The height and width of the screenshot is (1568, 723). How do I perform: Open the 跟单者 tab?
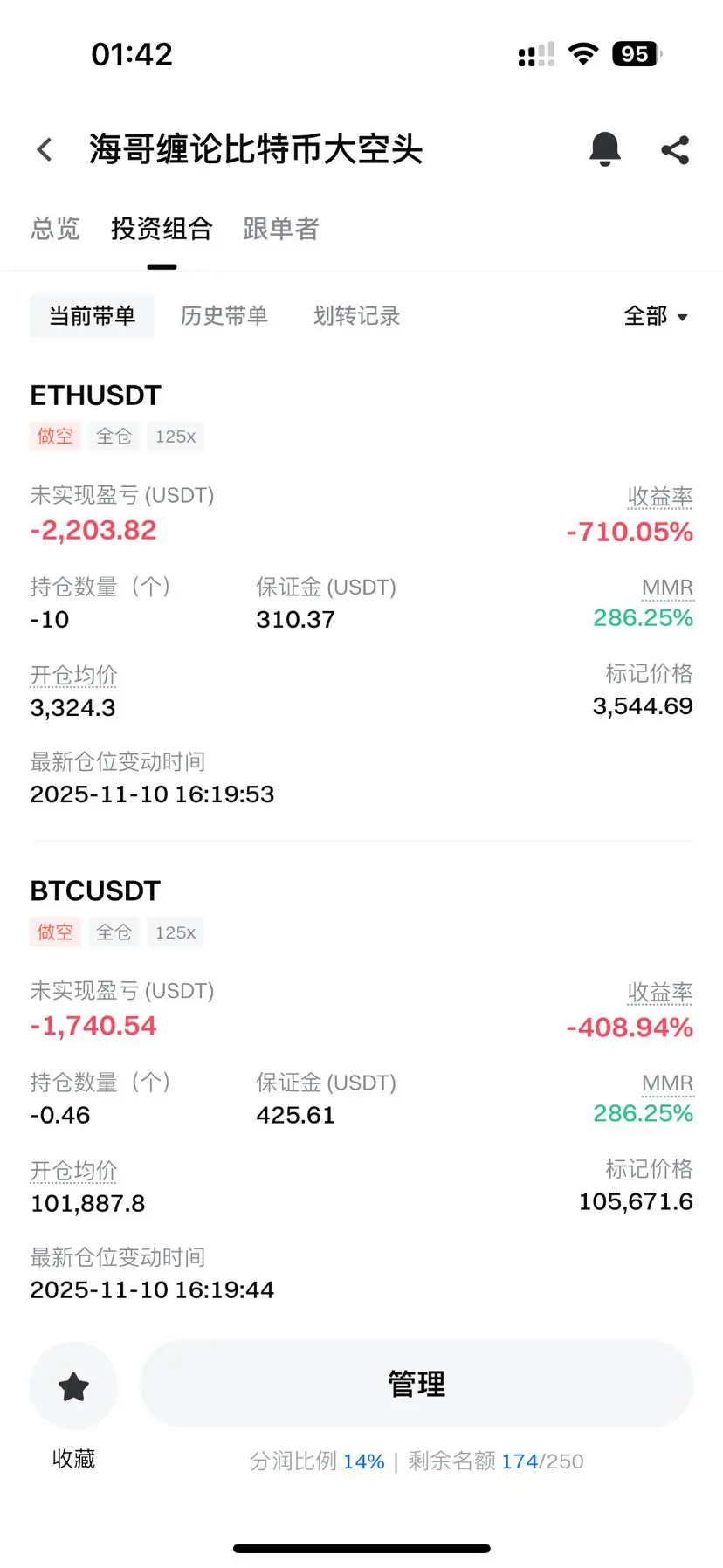pos(281,229)
